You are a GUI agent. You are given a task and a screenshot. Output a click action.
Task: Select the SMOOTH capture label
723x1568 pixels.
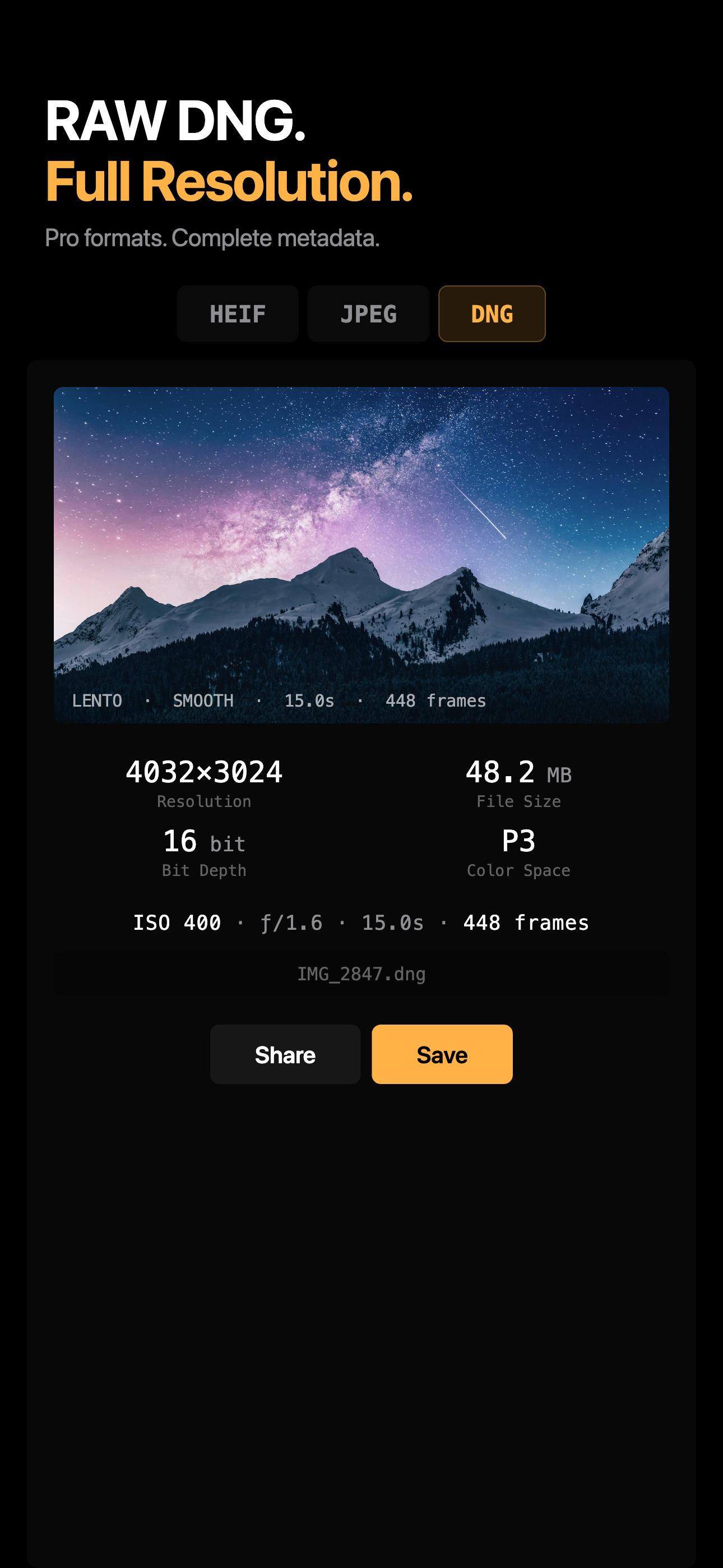[203, 700]
